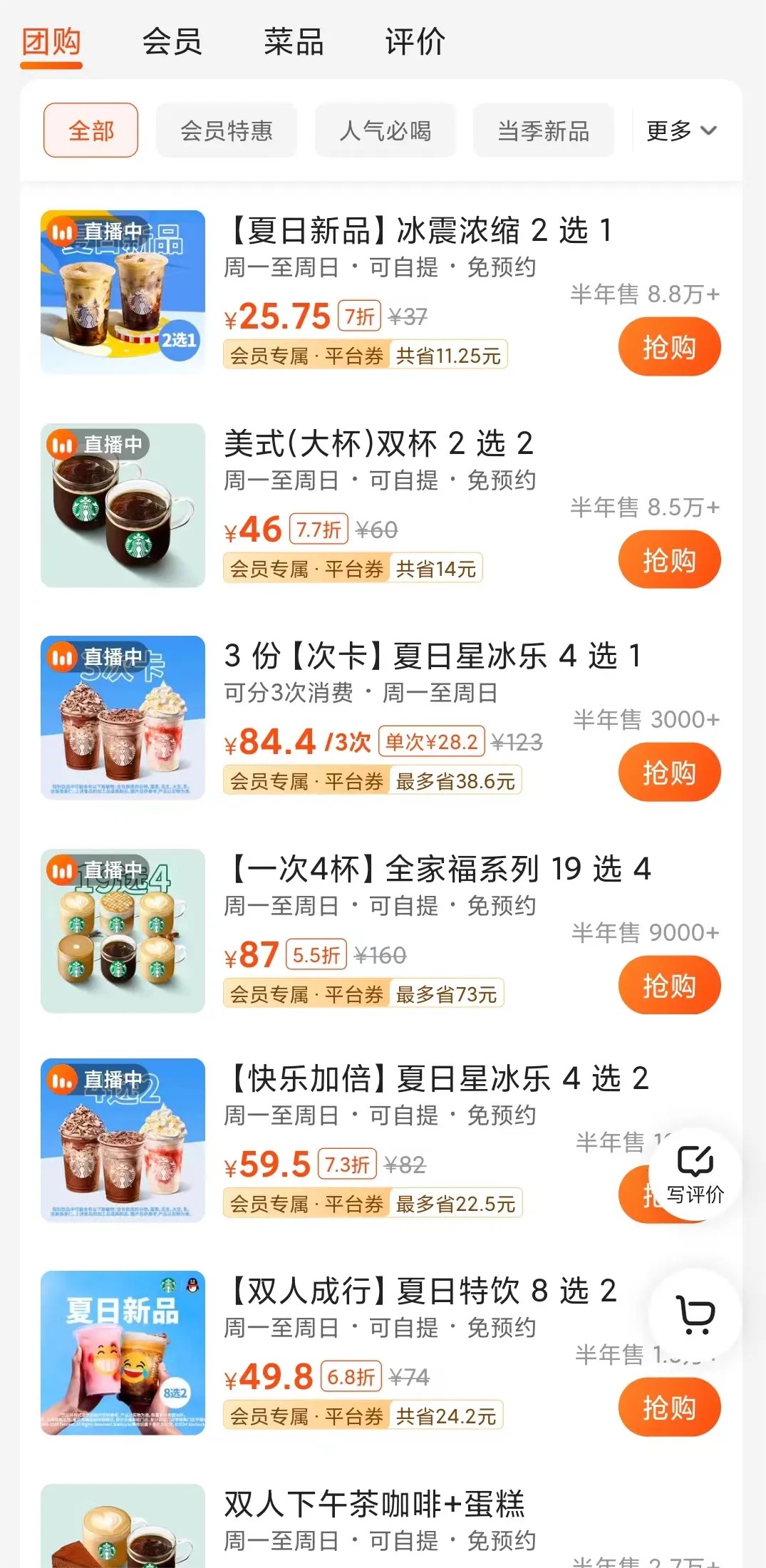This screenshot has width=766, height=1568.
Task: Filter deals by 人气必喝
Action: click(385, 130)
